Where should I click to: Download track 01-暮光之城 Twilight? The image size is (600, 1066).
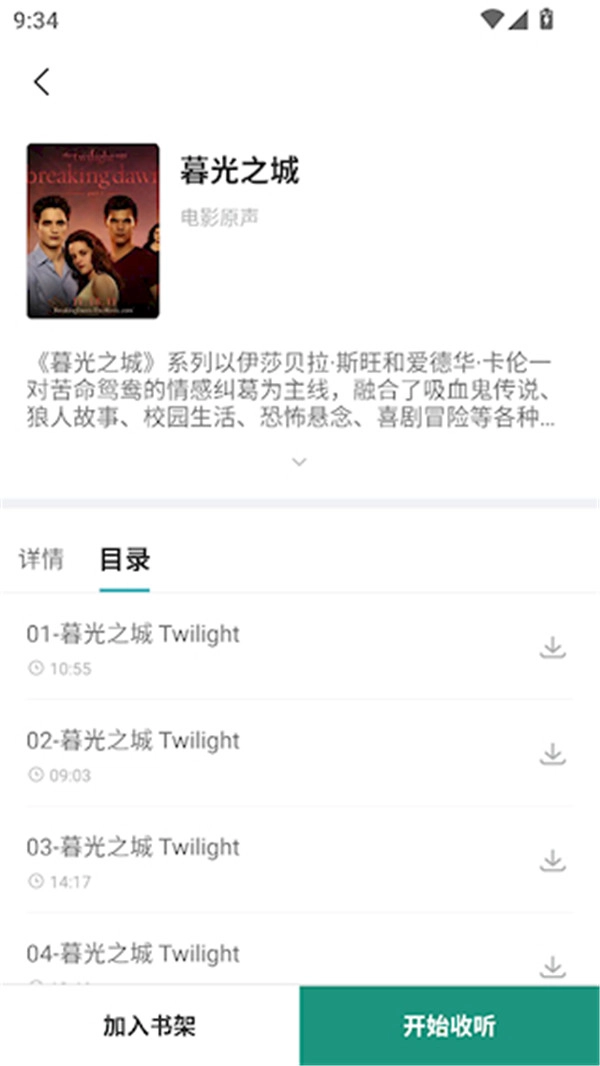pyautogui.click(x=552, y=648)
